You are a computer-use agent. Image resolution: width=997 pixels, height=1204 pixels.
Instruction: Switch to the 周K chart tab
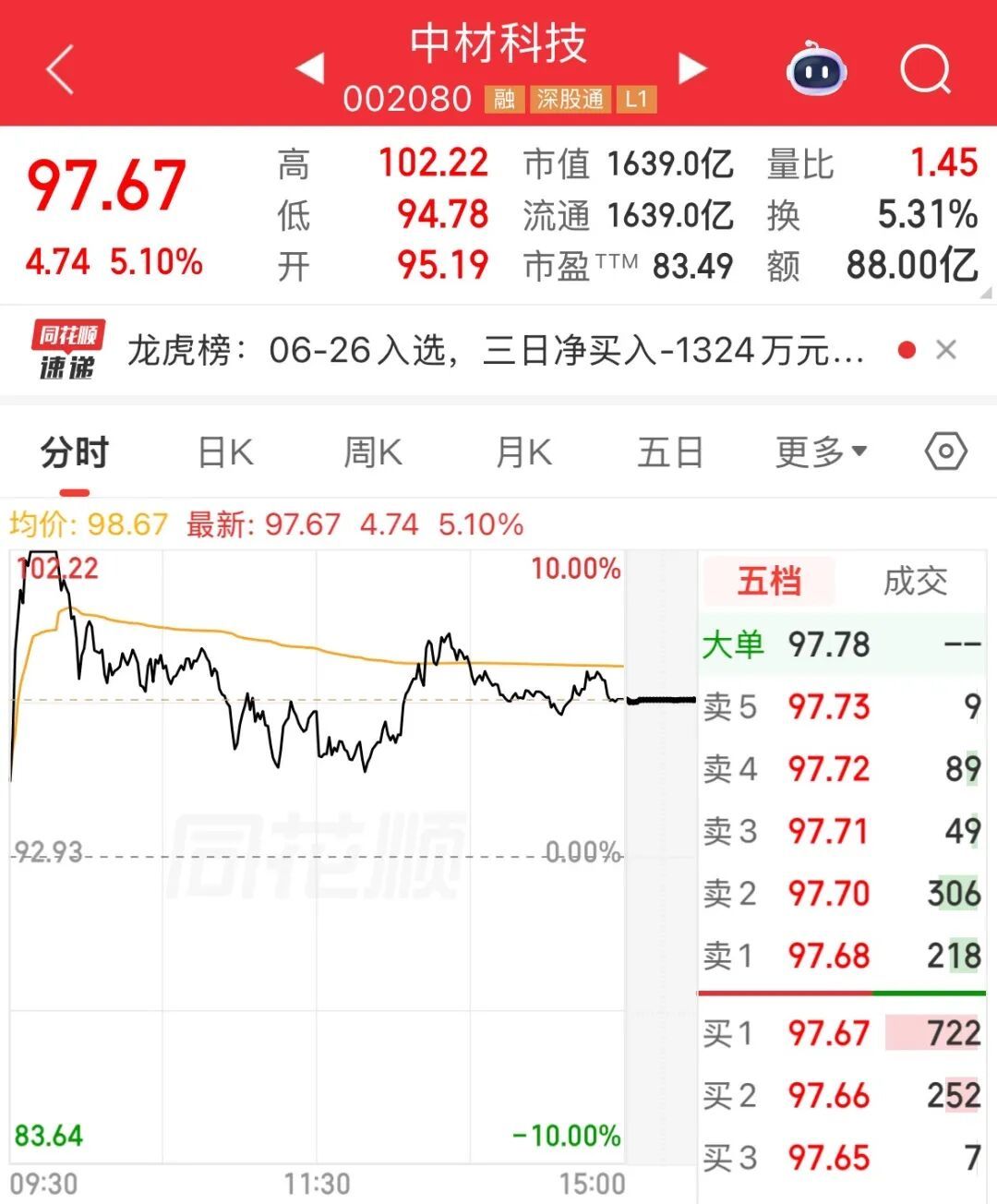click(x=373, y=453)
